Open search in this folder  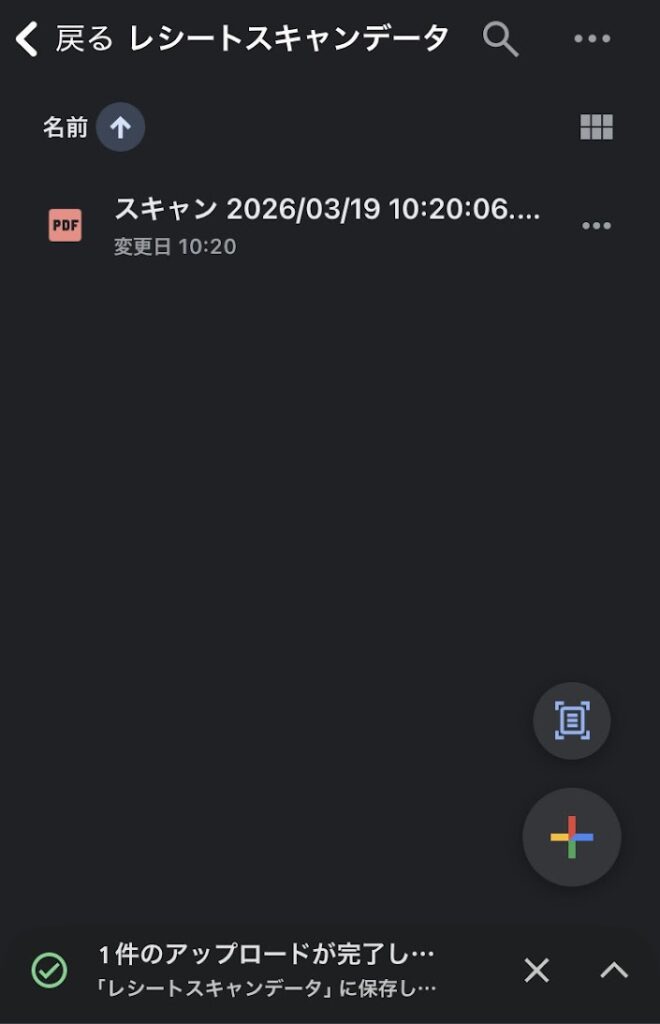(500, 40)
